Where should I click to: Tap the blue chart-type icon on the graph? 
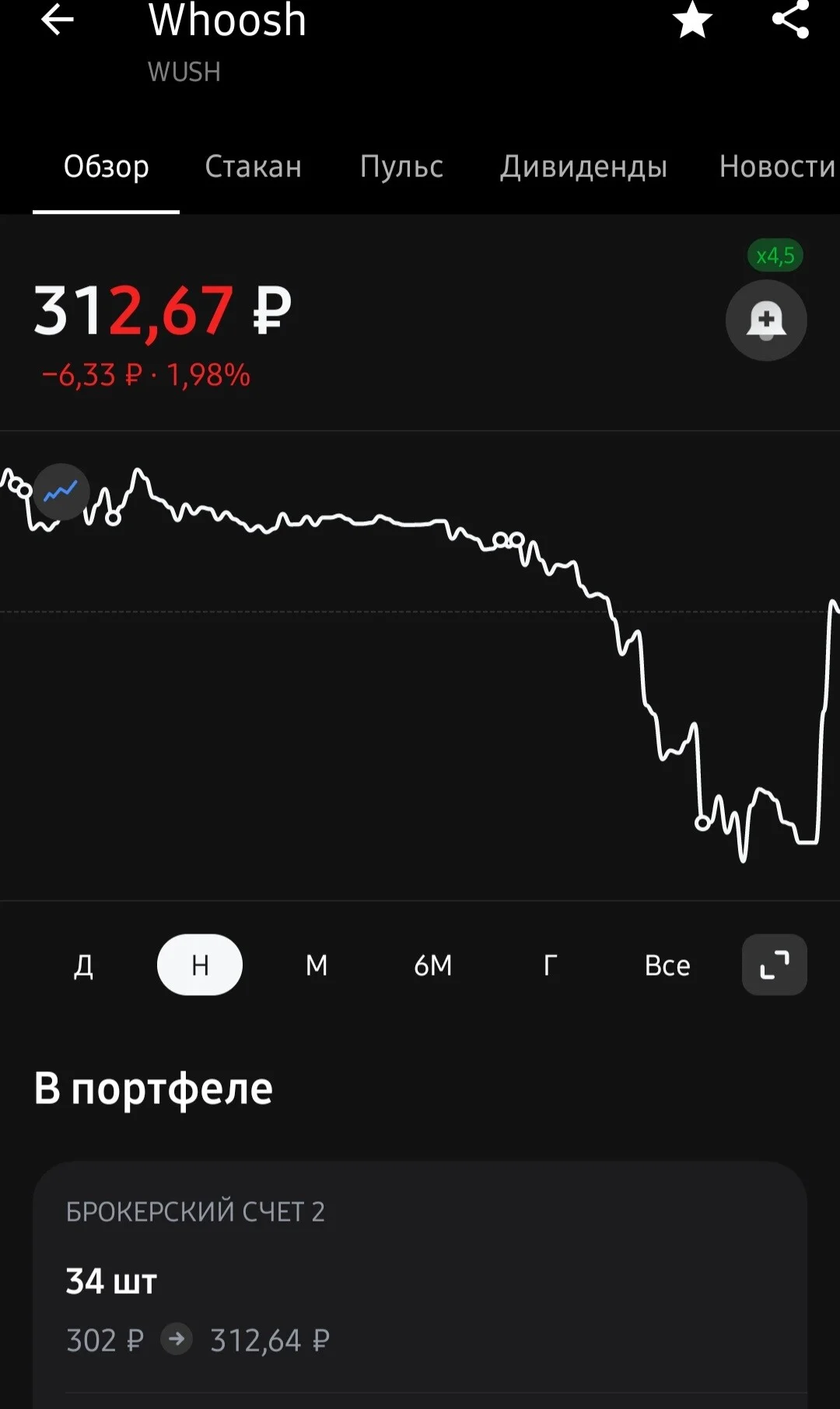tap(61, 492)
